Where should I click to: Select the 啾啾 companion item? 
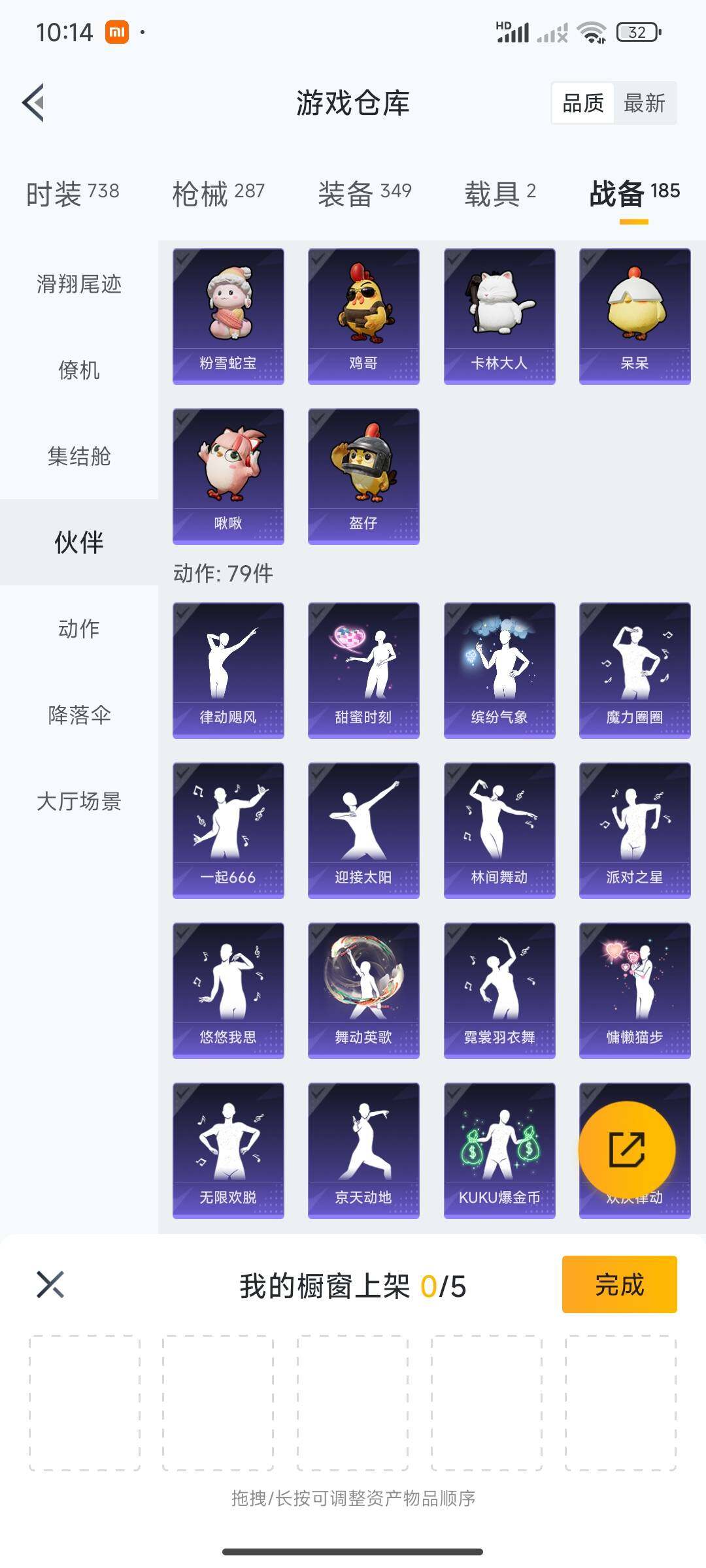coord(227,474)
